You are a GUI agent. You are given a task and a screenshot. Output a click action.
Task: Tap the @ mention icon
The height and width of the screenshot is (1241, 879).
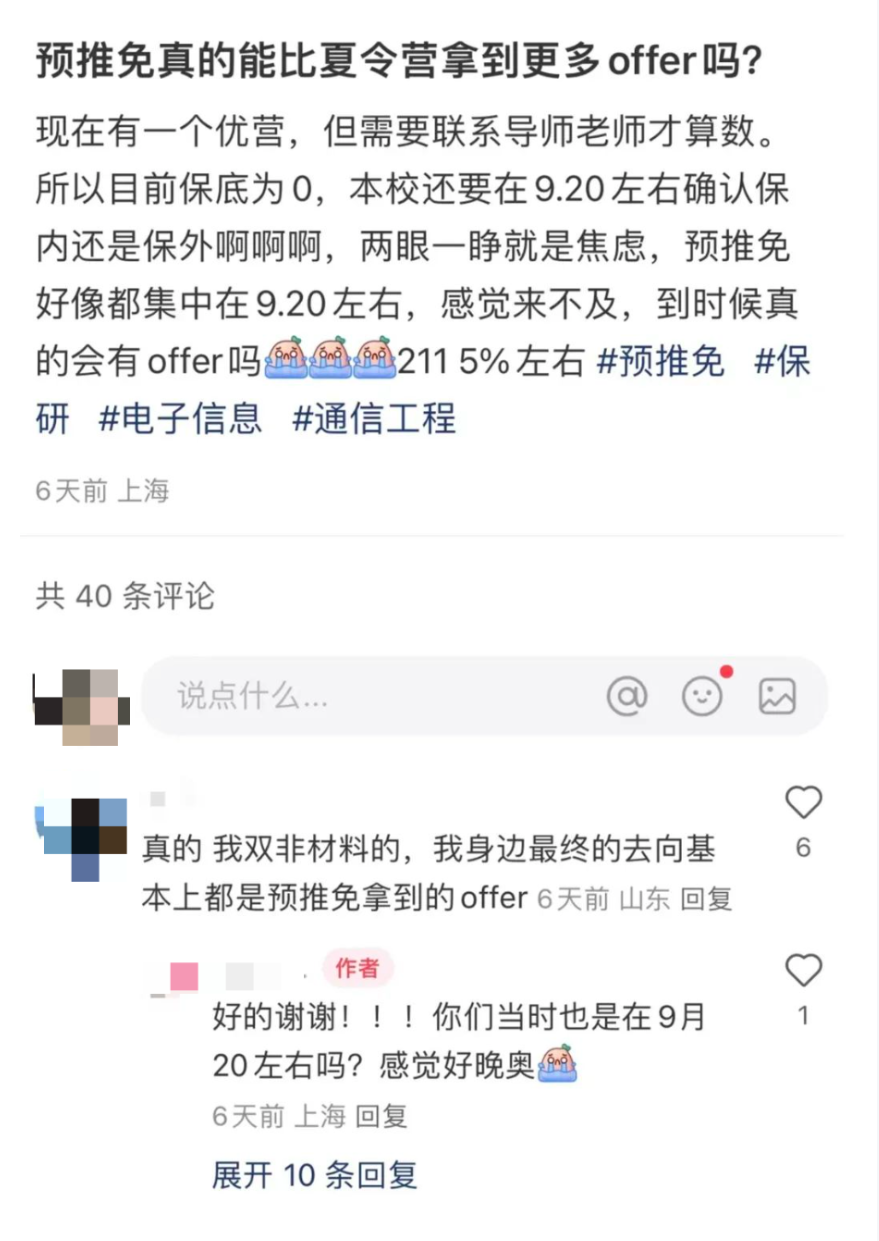[x=627, y=696]
